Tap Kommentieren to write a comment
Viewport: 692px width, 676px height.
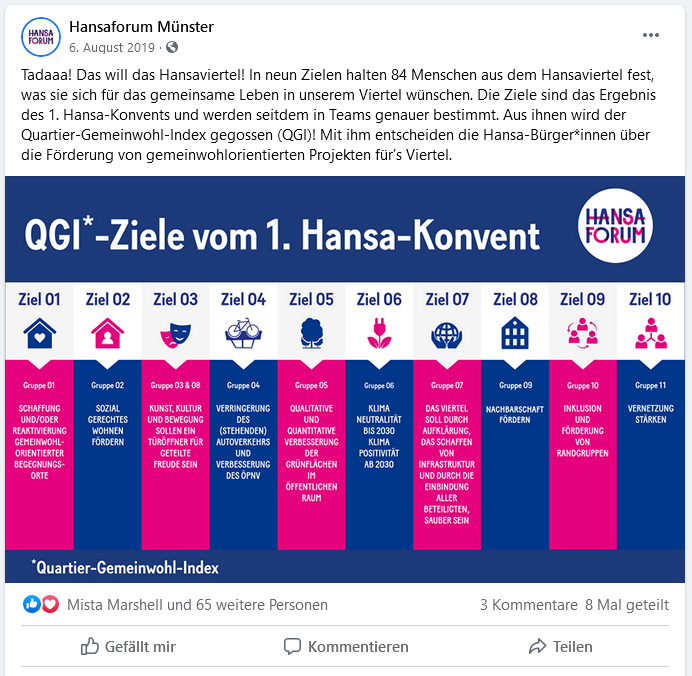[346, 646]
